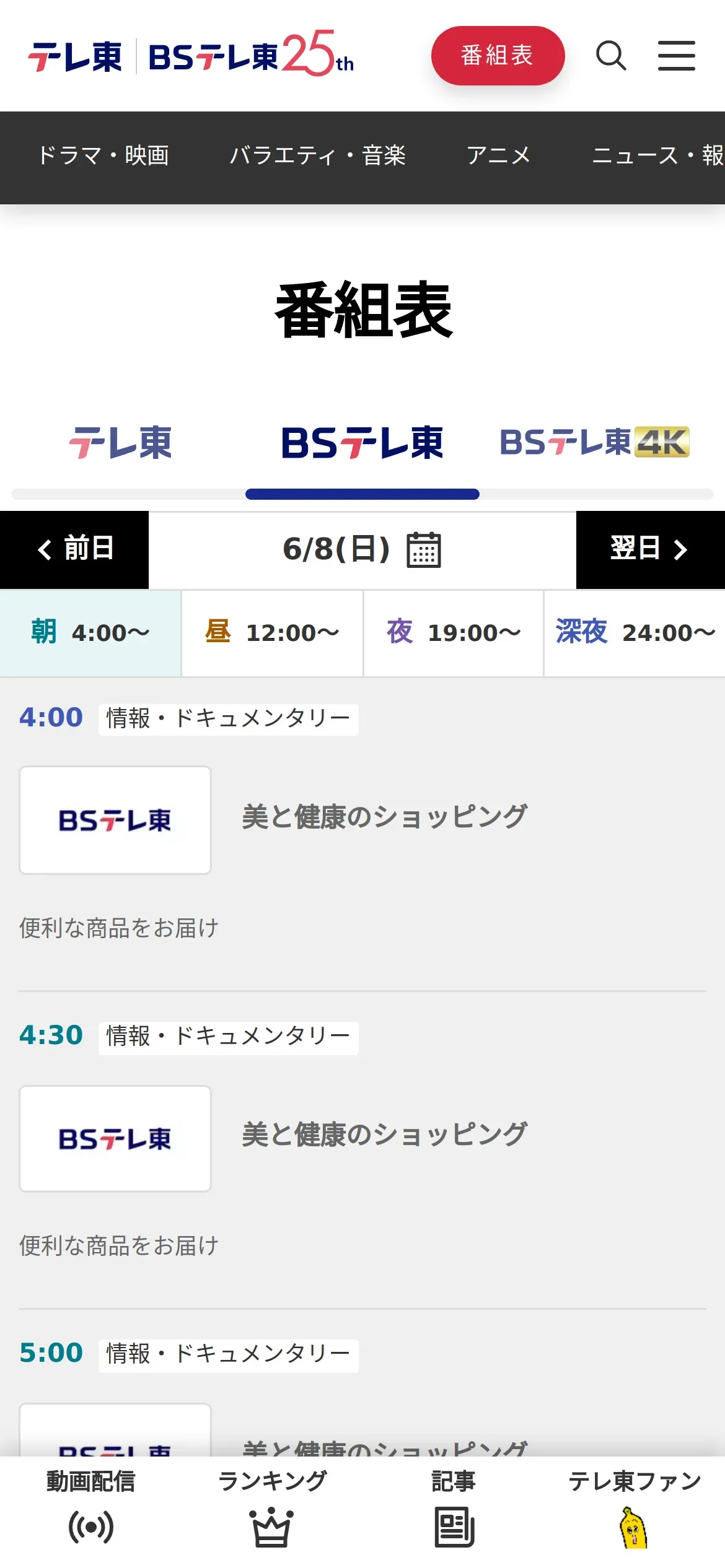Viewport: 725px width, 1568px height.
Task: Switch to the テレ東 channel tab
Action: 120,443
